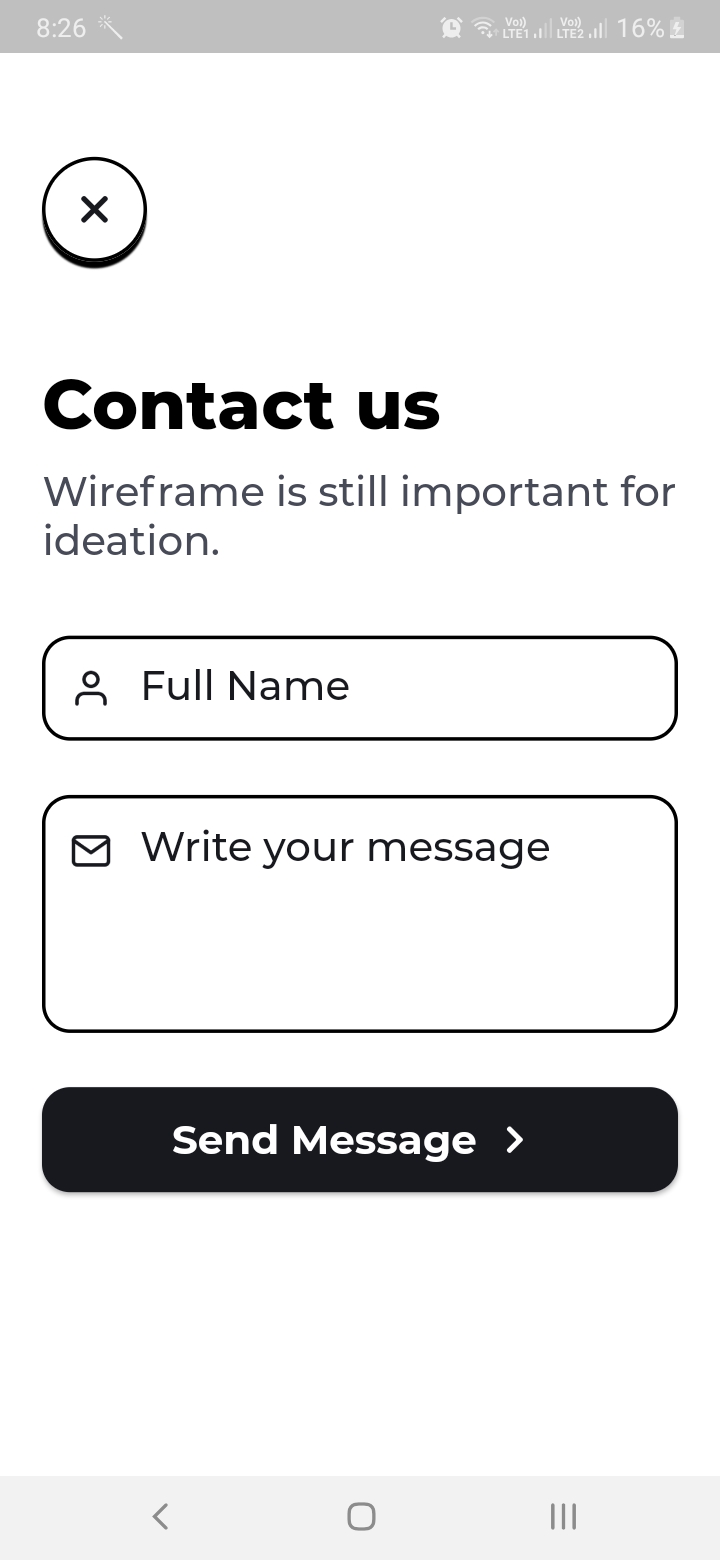Close the Contact us screen
This screenshot has height=1560, width=720.
coord(94,210)
